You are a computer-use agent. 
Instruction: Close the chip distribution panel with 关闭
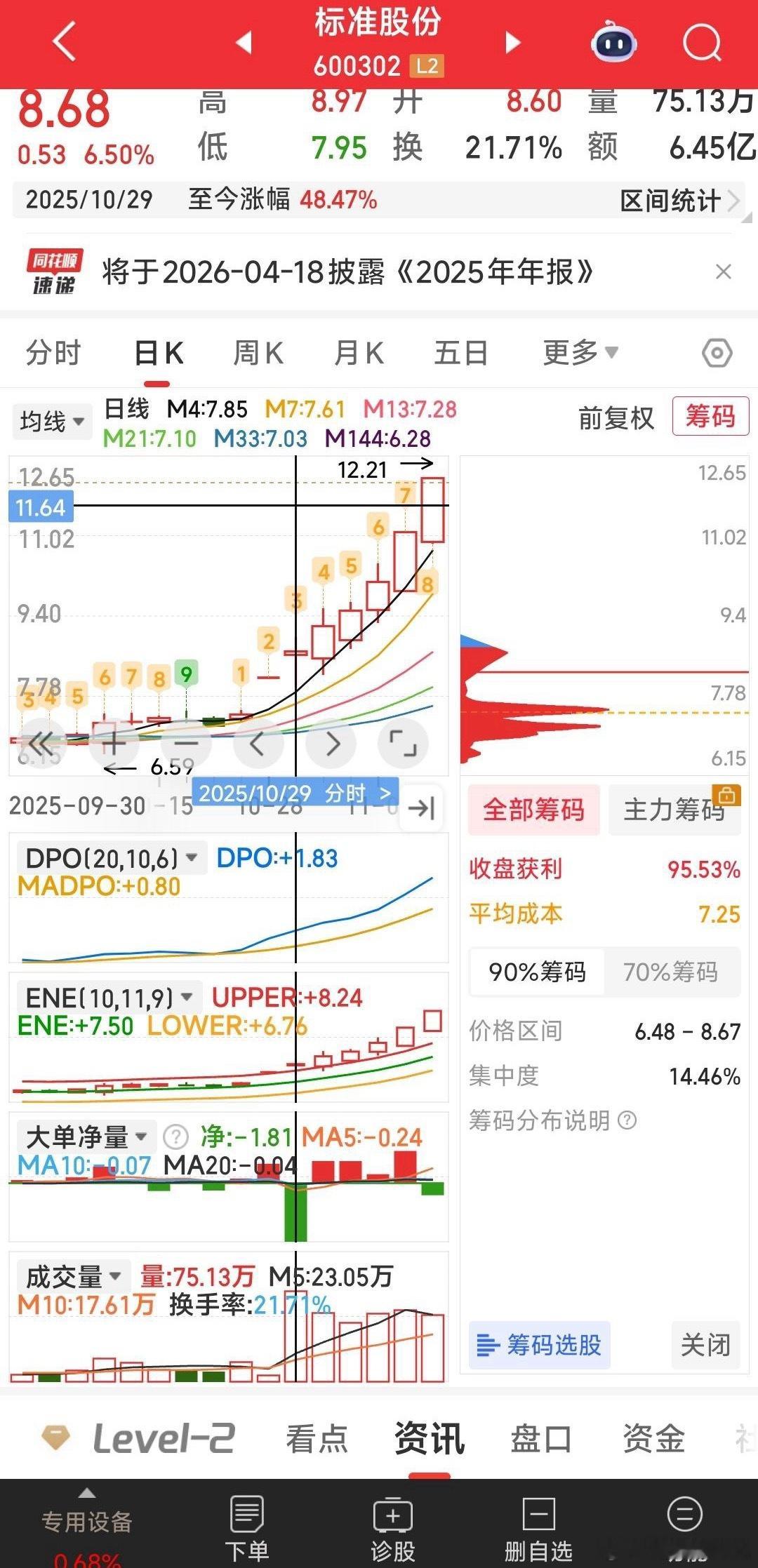705,1345
